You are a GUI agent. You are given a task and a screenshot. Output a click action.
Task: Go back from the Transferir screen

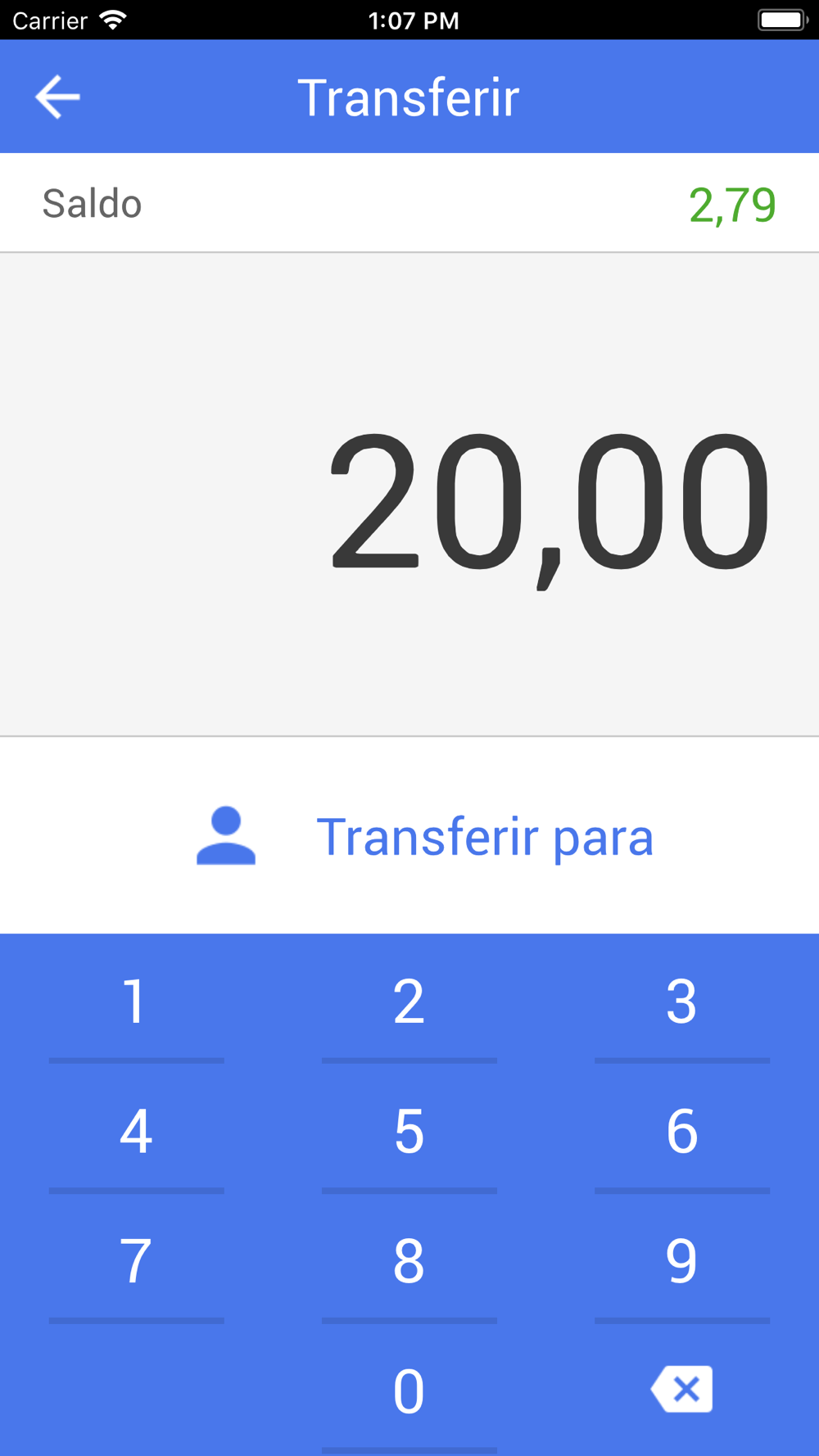point(57,97)
